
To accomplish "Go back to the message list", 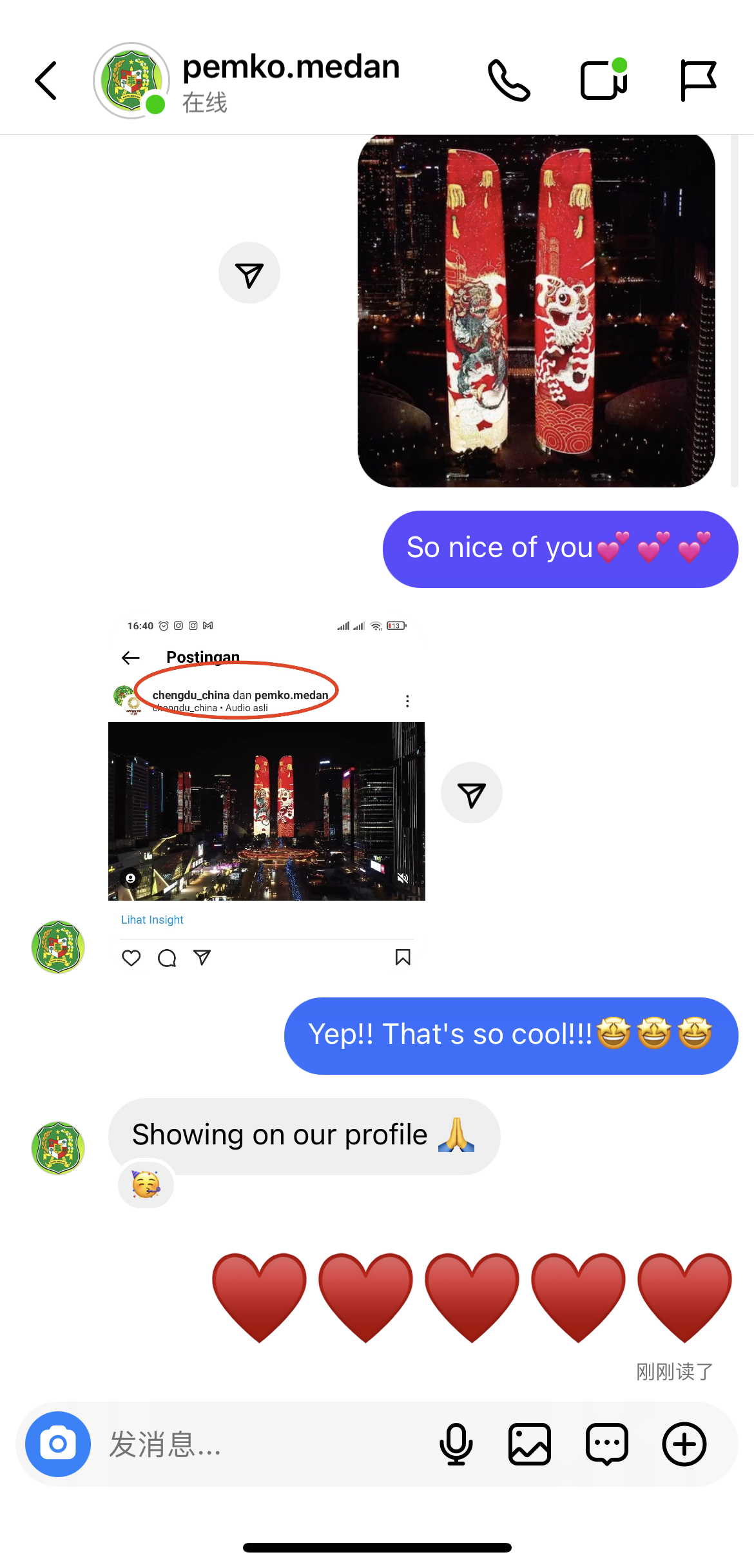I will (46, 81).
